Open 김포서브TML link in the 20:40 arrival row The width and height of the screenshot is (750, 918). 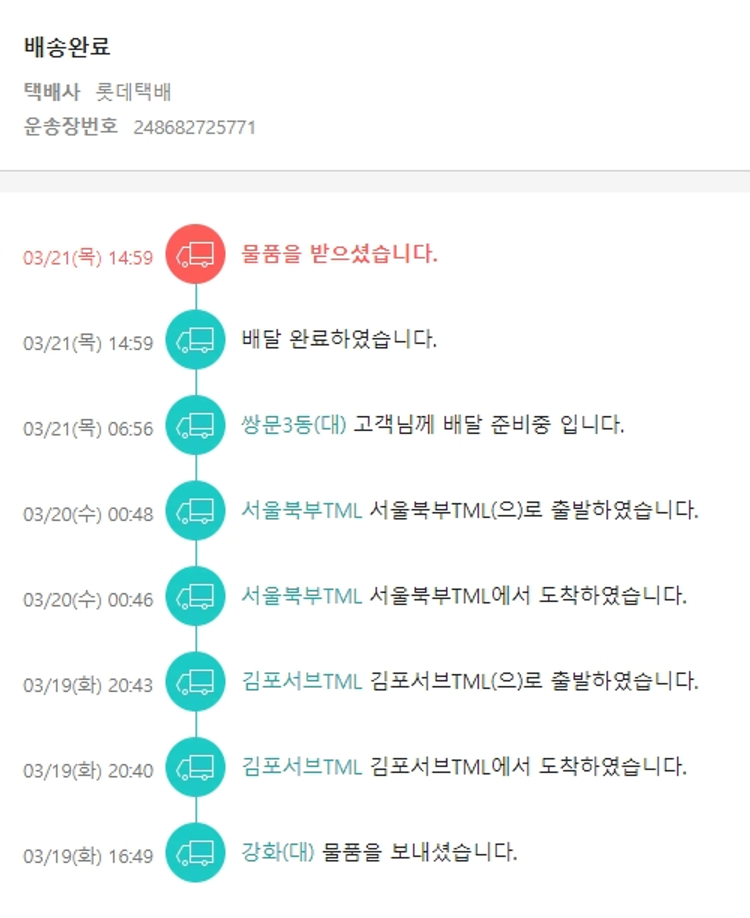click(301, 767)
